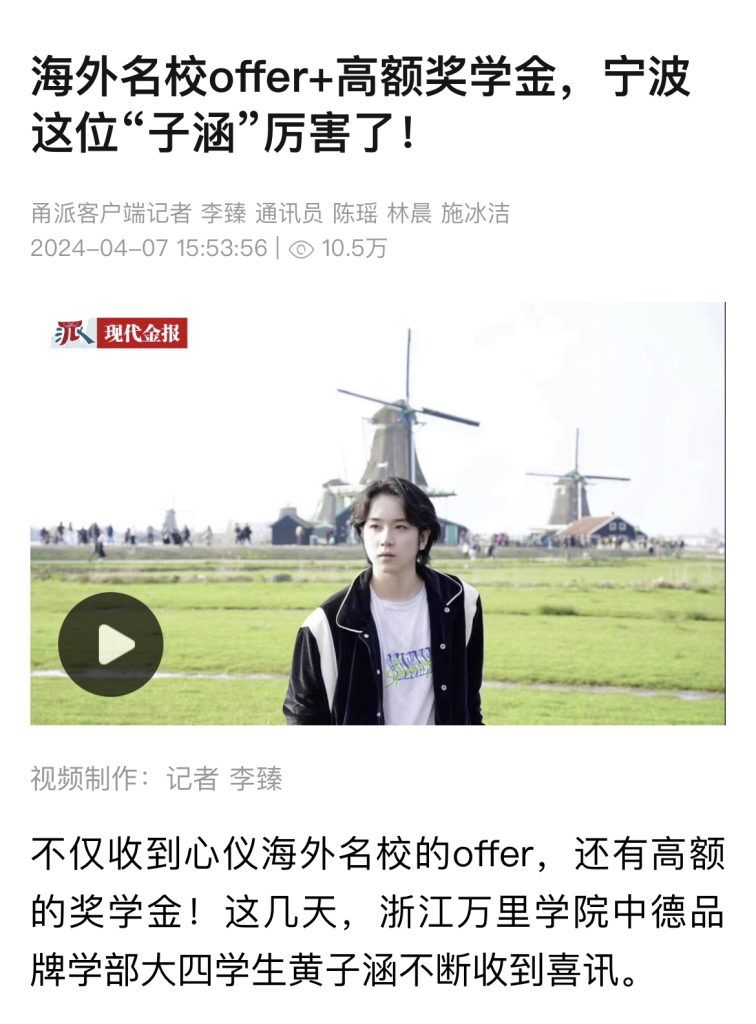Play the article video
756x1024 pixels.
110,644
